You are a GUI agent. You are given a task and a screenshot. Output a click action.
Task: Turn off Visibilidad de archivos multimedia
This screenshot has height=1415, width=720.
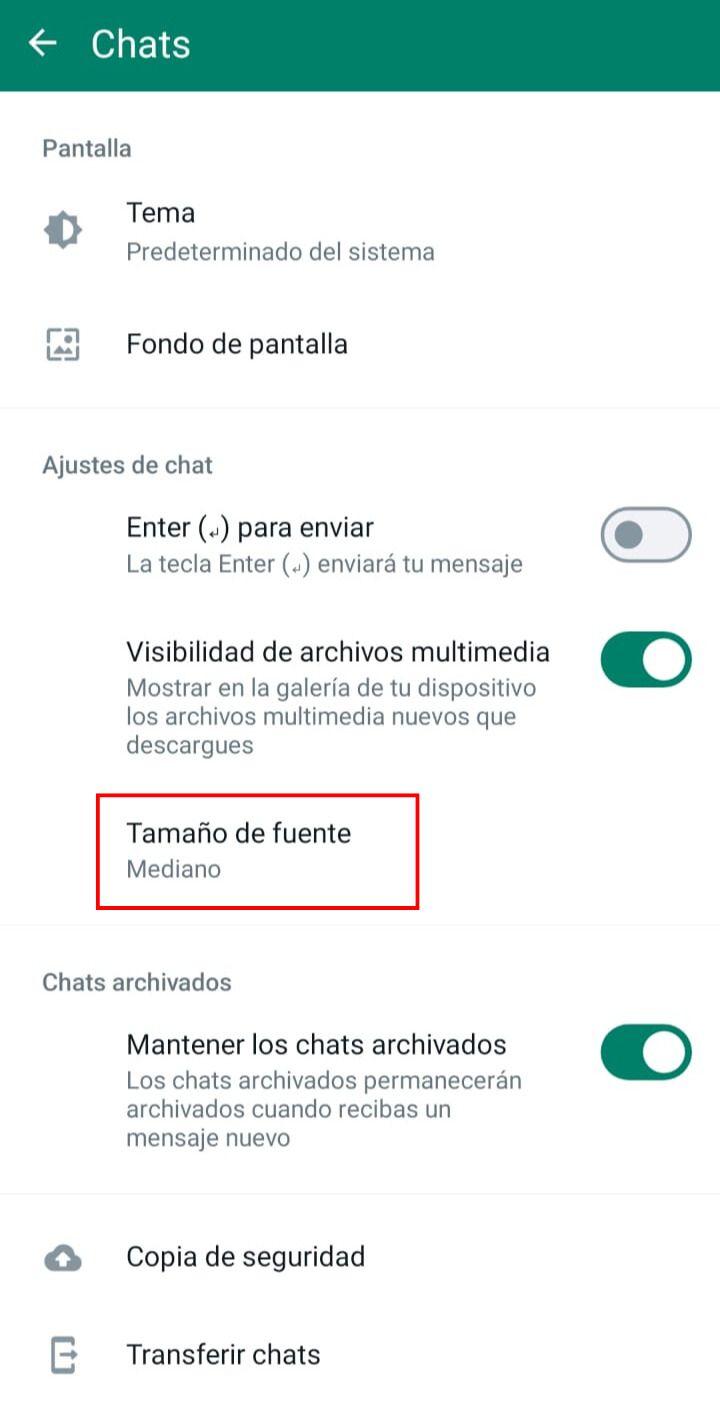pos(645,659)
